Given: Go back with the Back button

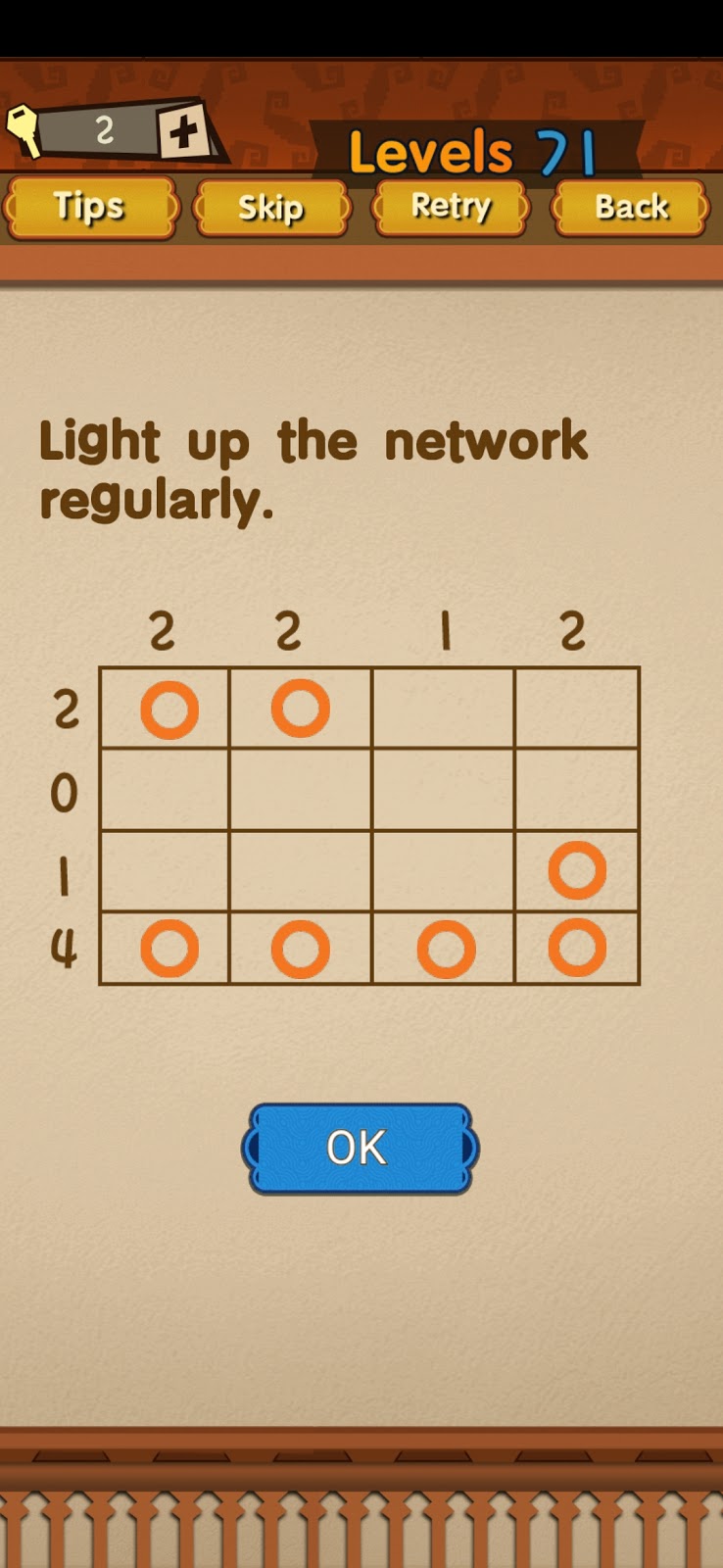Looking at the screenshot, I should 631,207.
